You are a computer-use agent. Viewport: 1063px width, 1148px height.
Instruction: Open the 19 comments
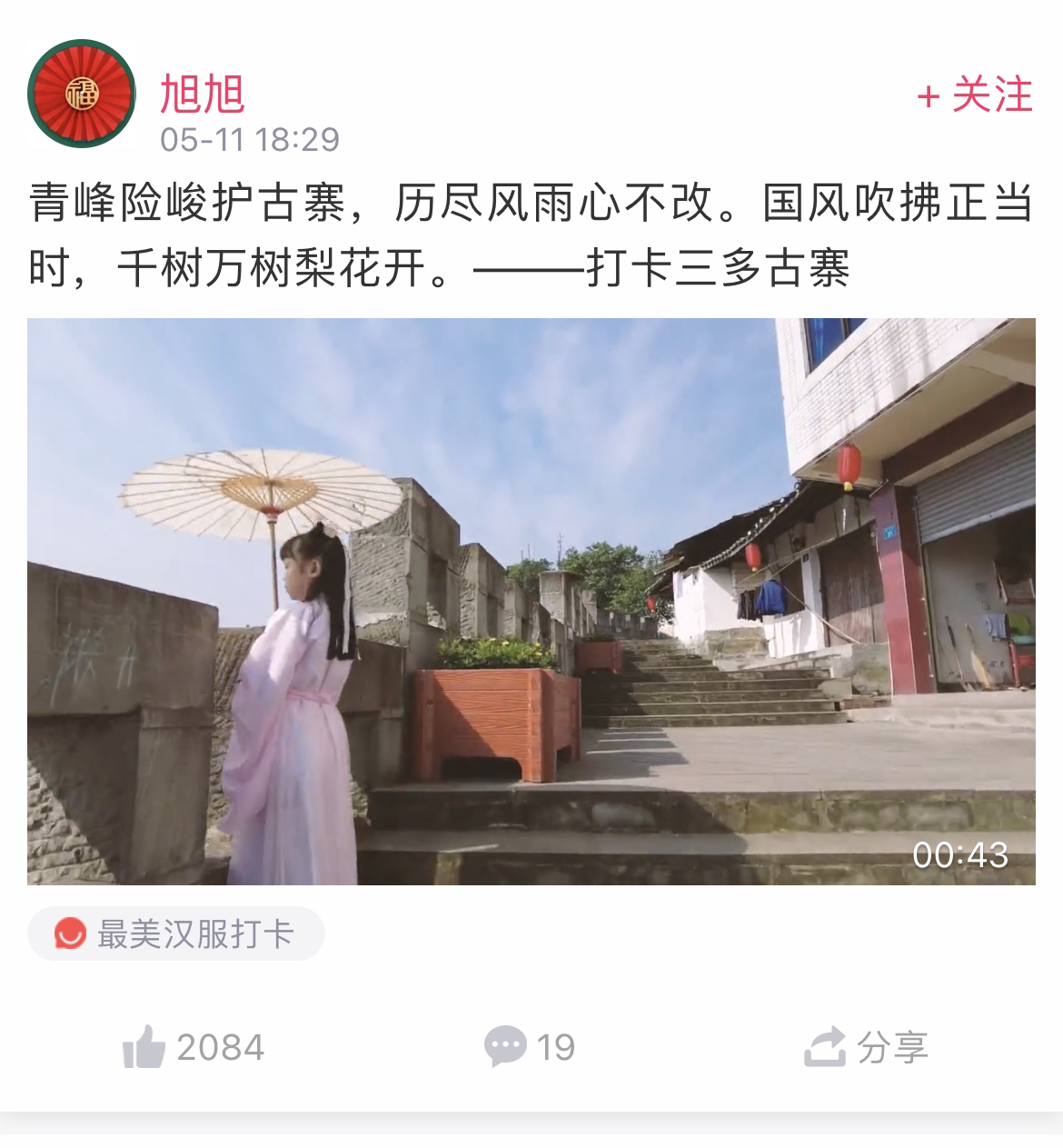tap(530, 1047)
